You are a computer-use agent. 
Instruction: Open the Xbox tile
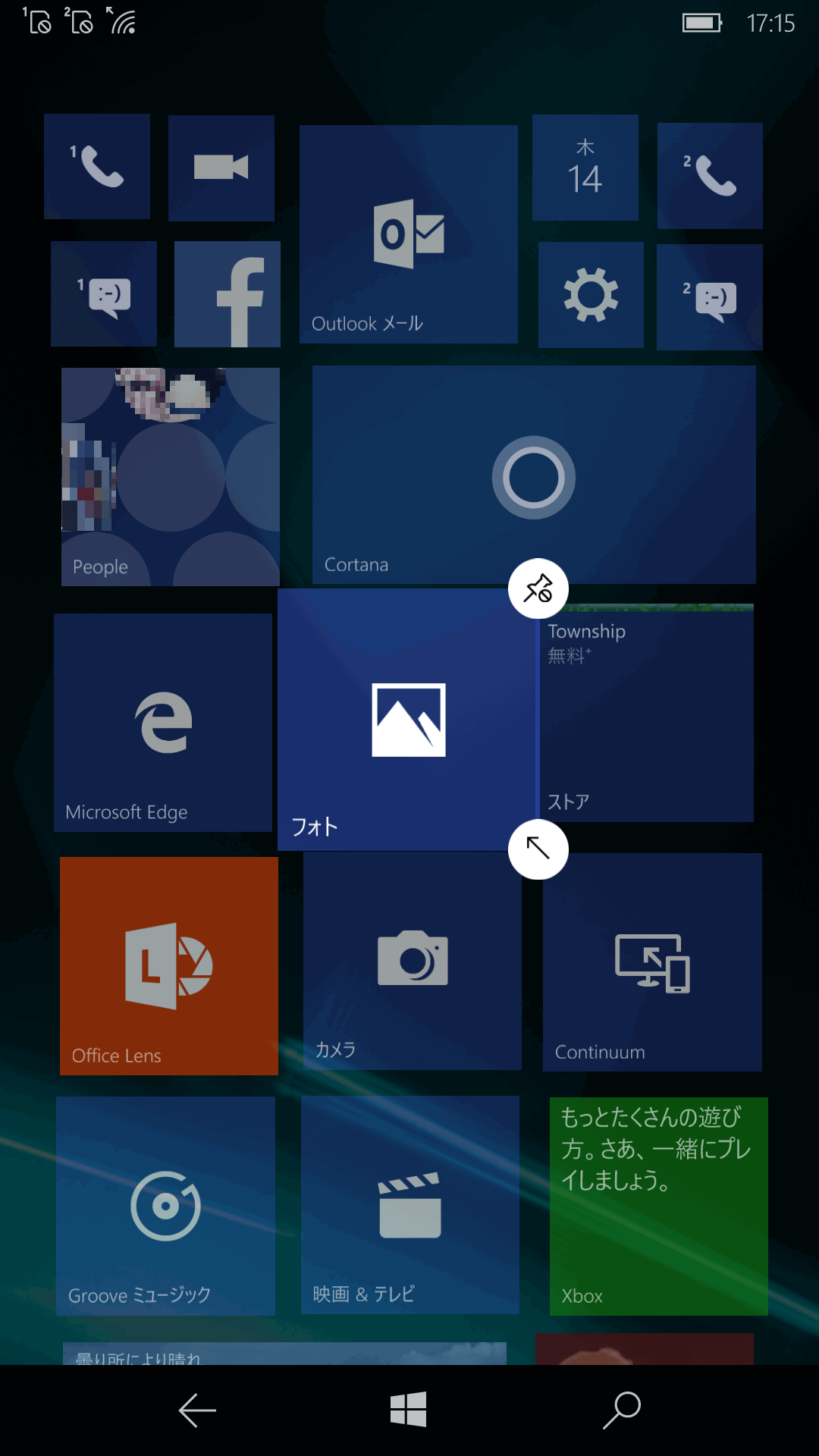(658, 1206)
